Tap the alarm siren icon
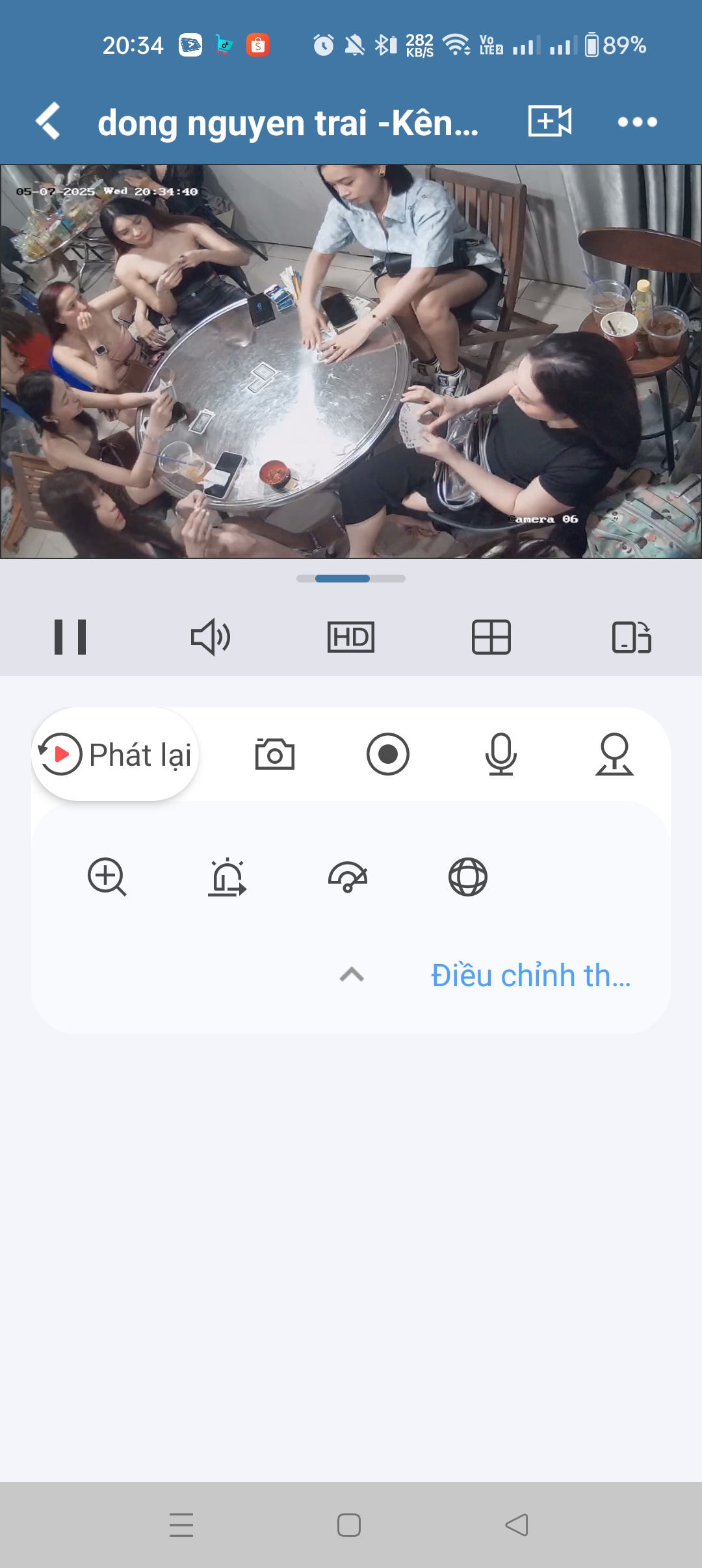Image resolution: width=702 pixels, height=1568 pixels. [x=227, y=877]
